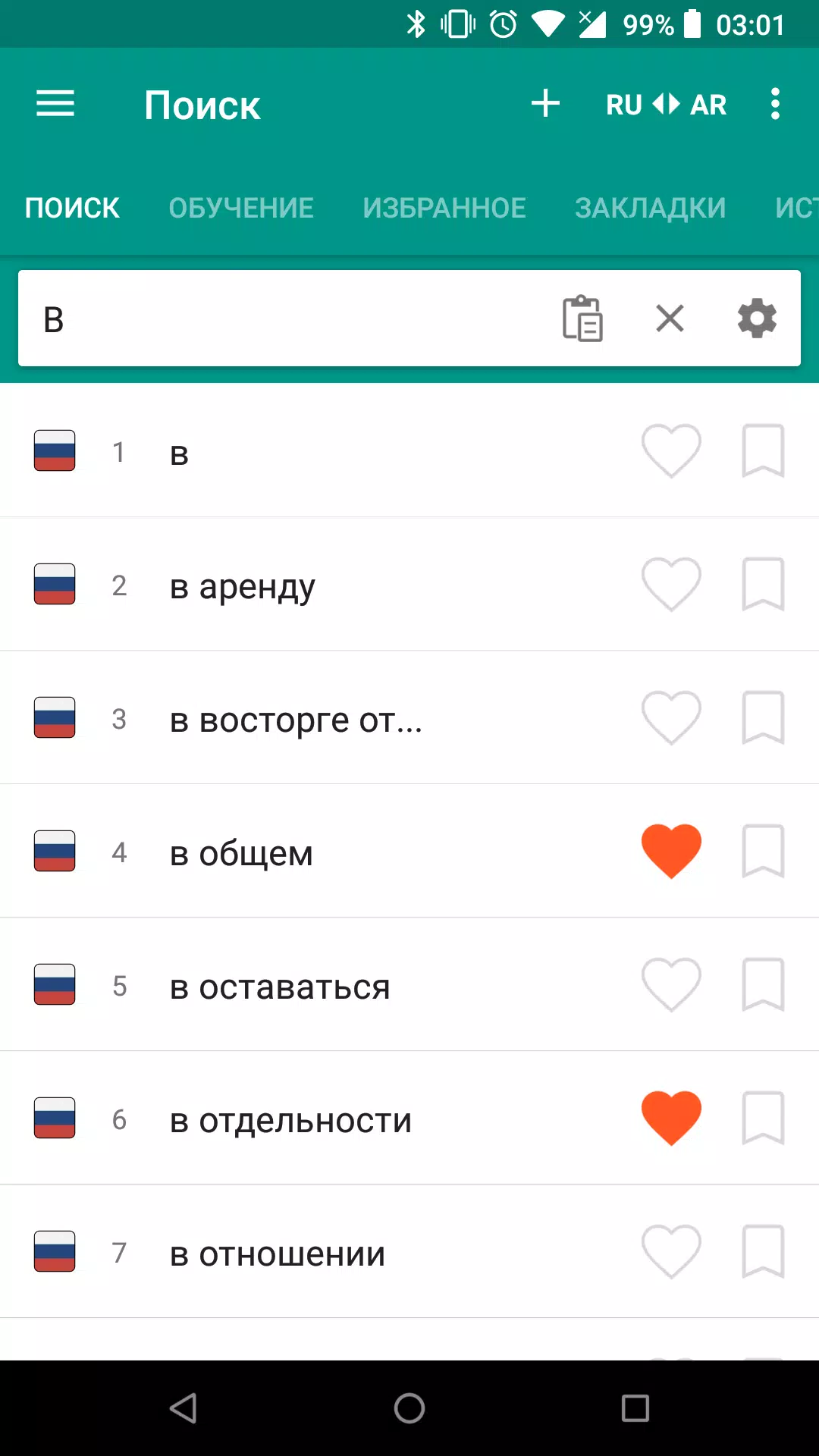Switch to the ИЗБРАННОЕ tab
819x1456 pixels.
(444, 208)
